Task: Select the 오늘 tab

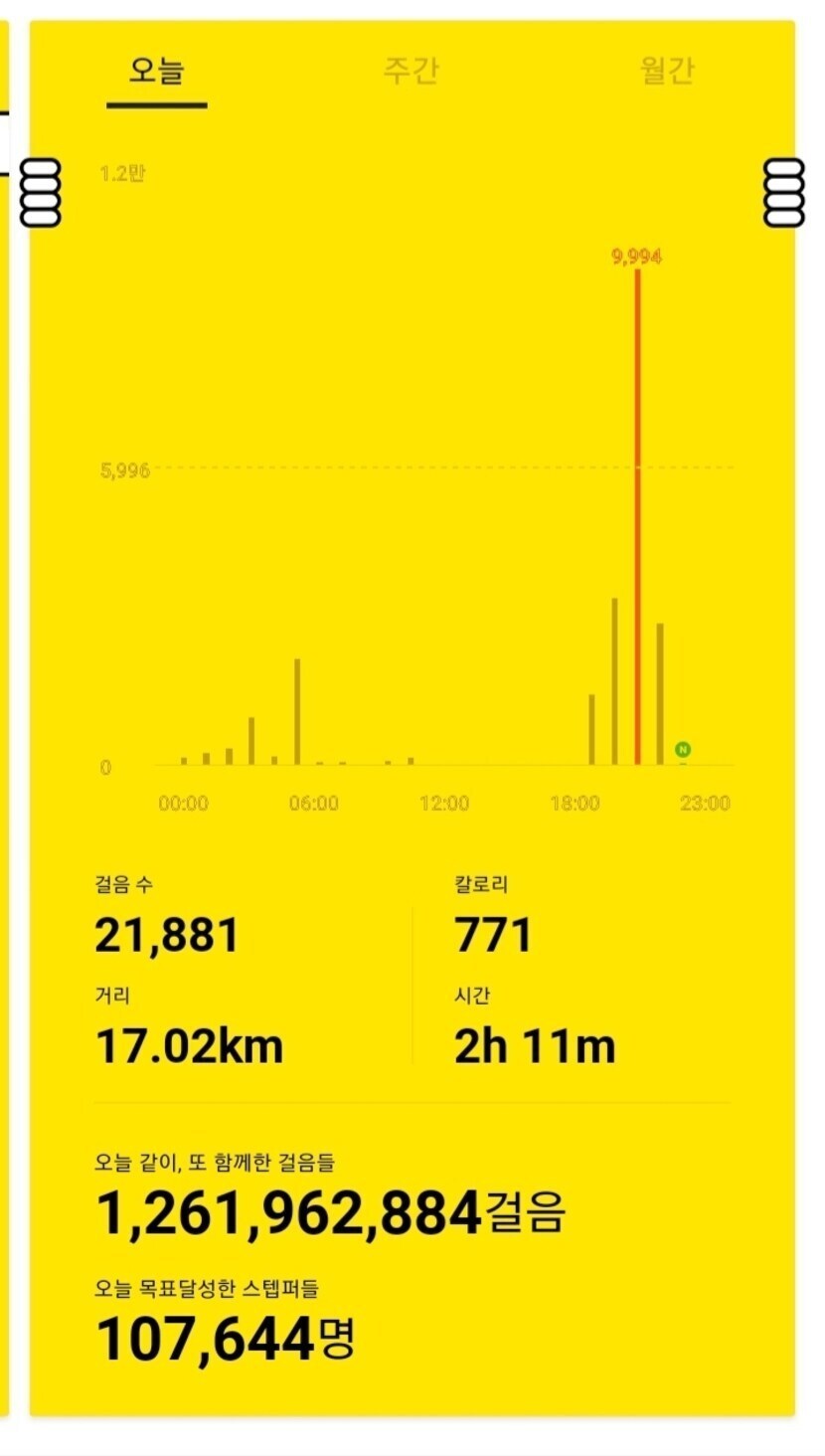Action: [157, 72]
